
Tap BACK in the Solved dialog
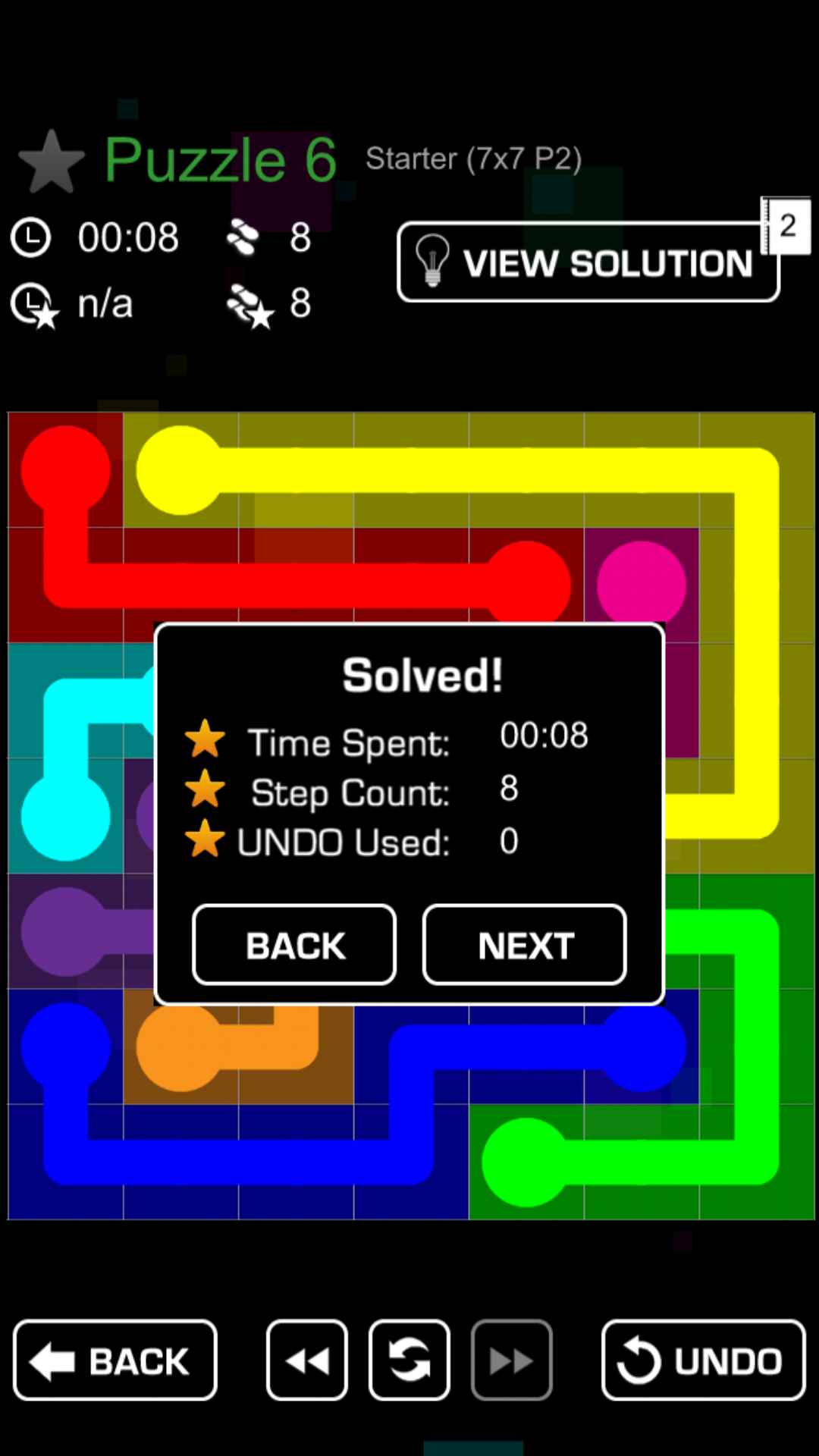[294, 945]
